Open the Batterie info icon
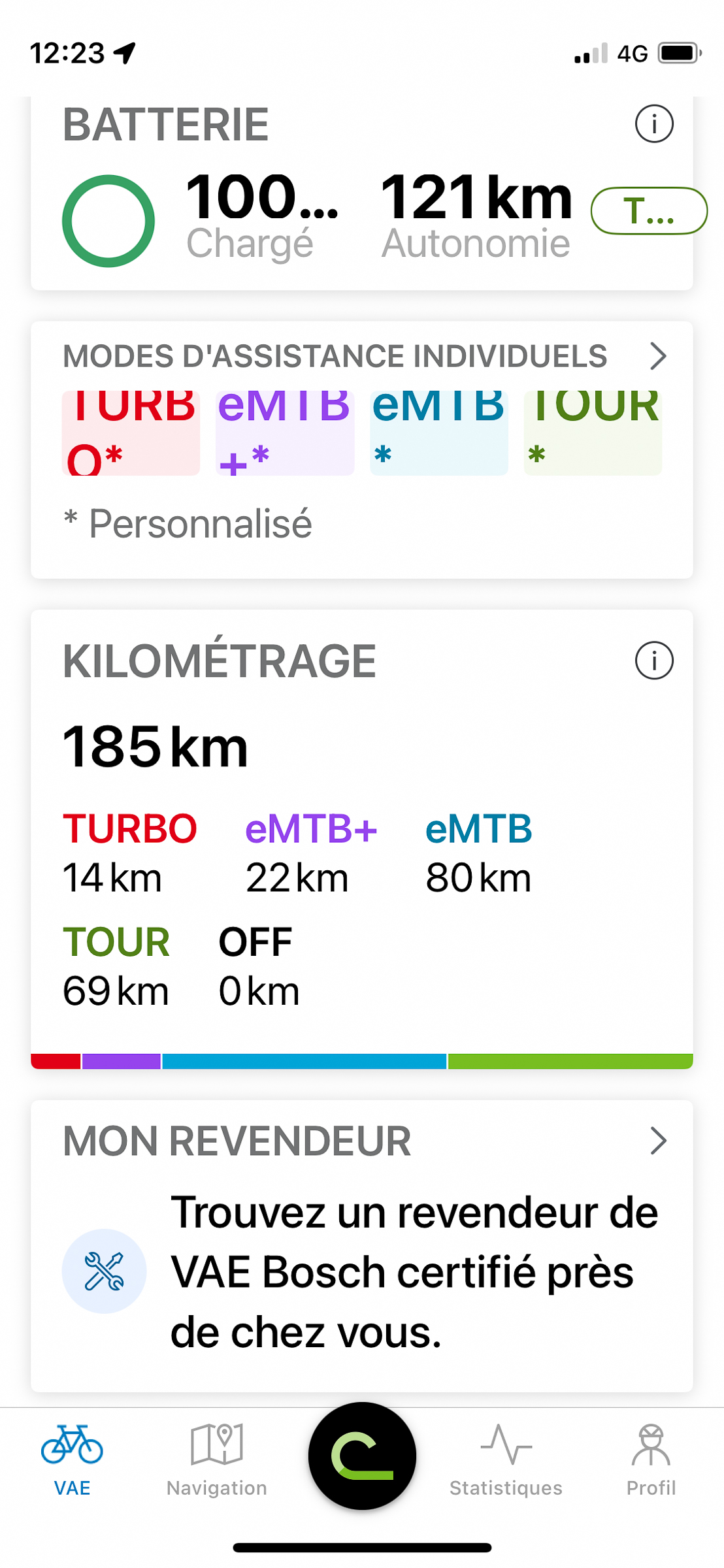The image size is (724, 1568). tap(654, 123)
